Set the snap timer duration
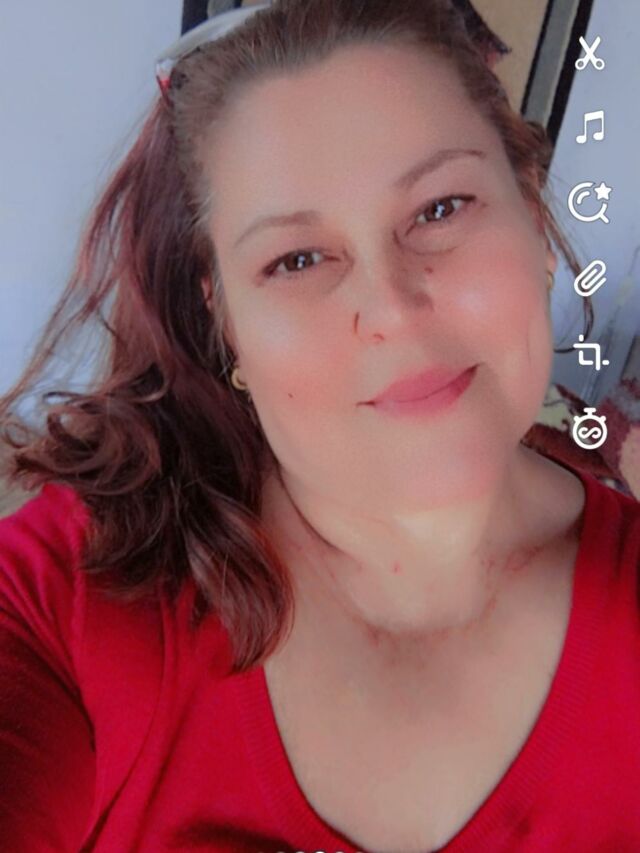Viewport: 640px width, 853px height. [x=590, y=429]
